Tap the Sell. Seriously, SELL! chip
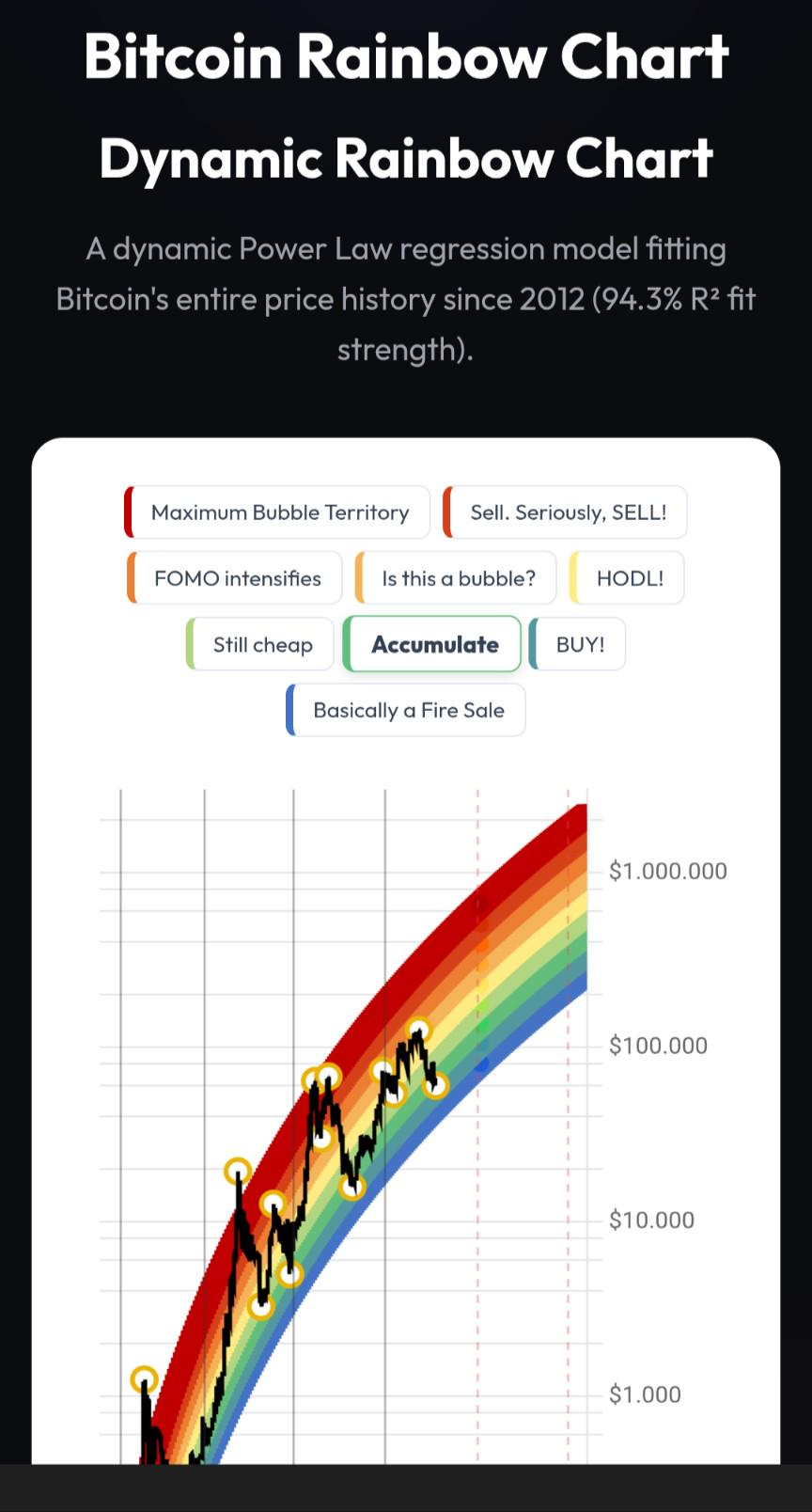Image resolution: width=812 pixels, height=1512 pixels. click(x=565, y=512)
